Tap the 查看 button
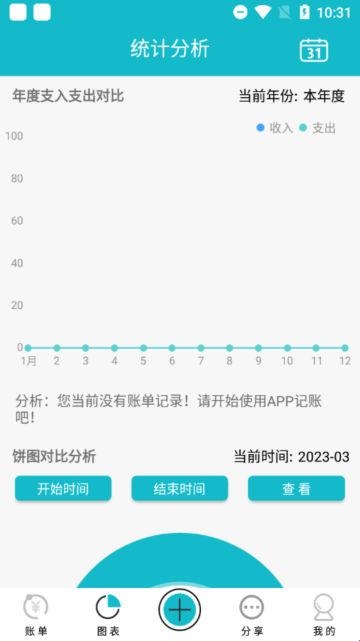360x641 pixels. pyautogui.click(x=296, y=489)
